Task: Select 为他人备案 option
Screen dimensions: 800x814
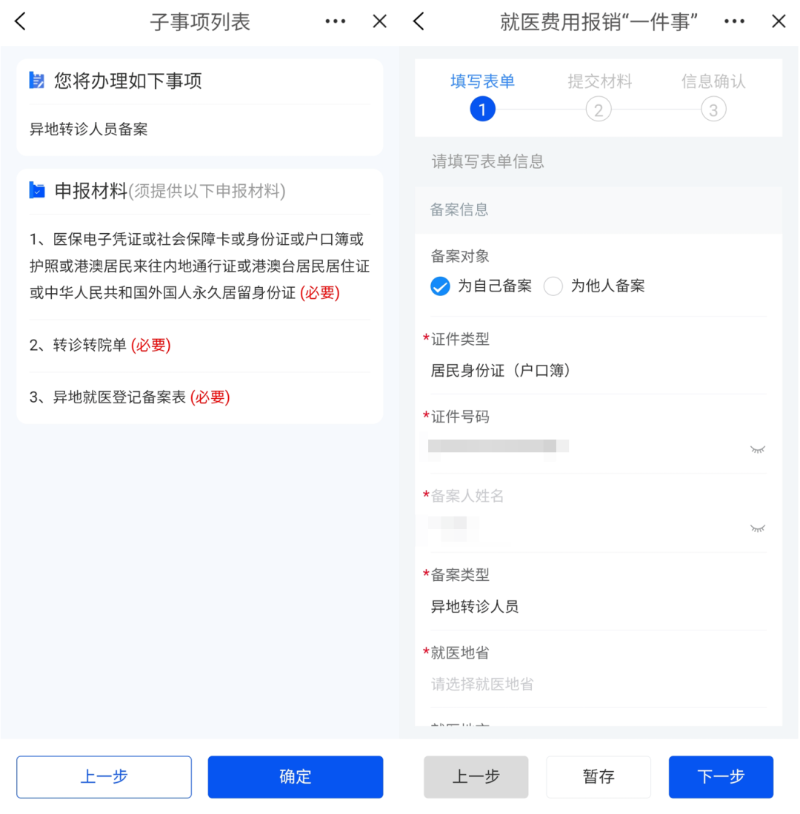Action: 553,286
